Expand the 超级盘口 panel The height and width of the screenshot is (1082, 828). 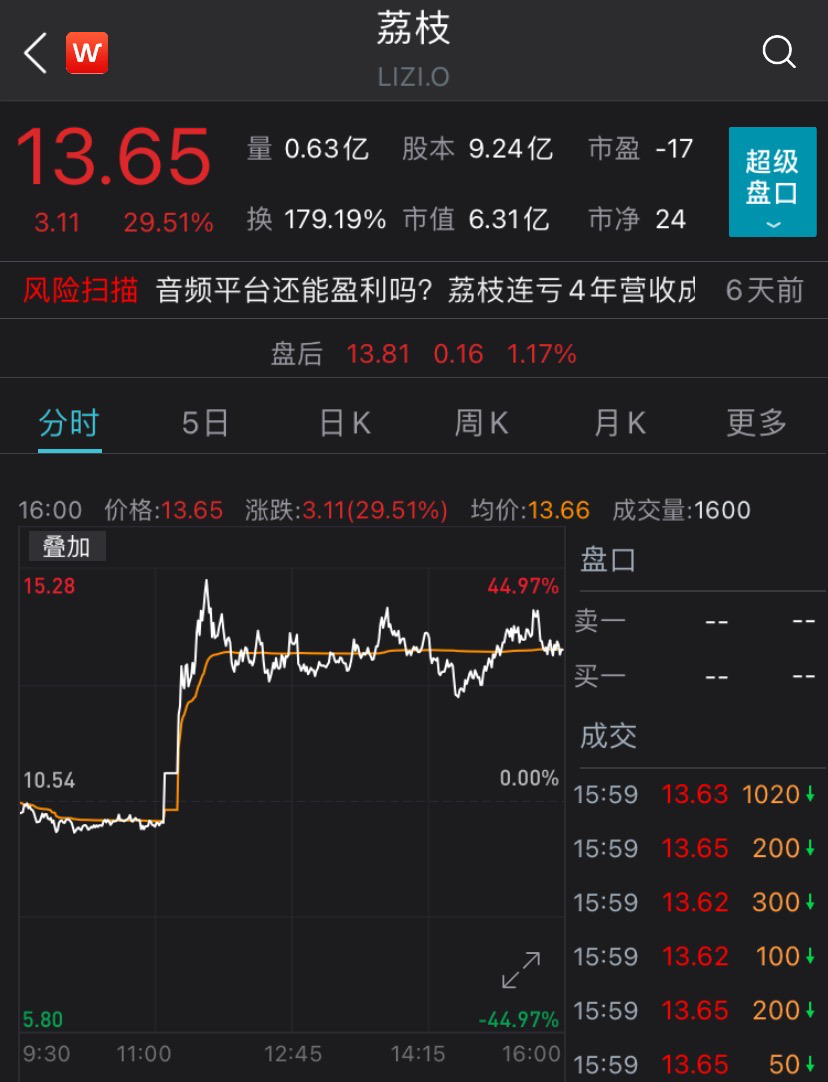tap(772, 182)
